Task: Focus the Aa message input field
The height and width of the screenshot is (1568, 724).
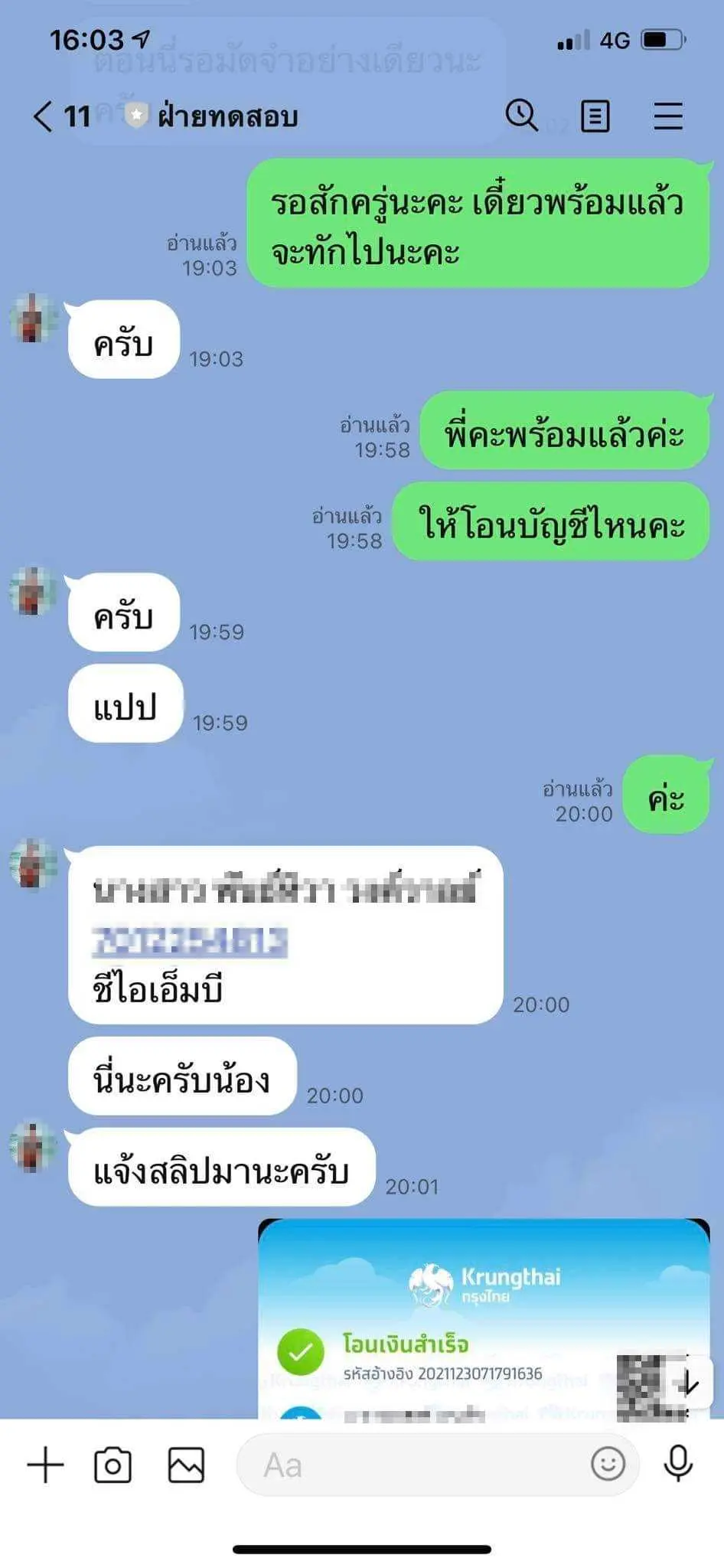Action: tap(413, 1465)
